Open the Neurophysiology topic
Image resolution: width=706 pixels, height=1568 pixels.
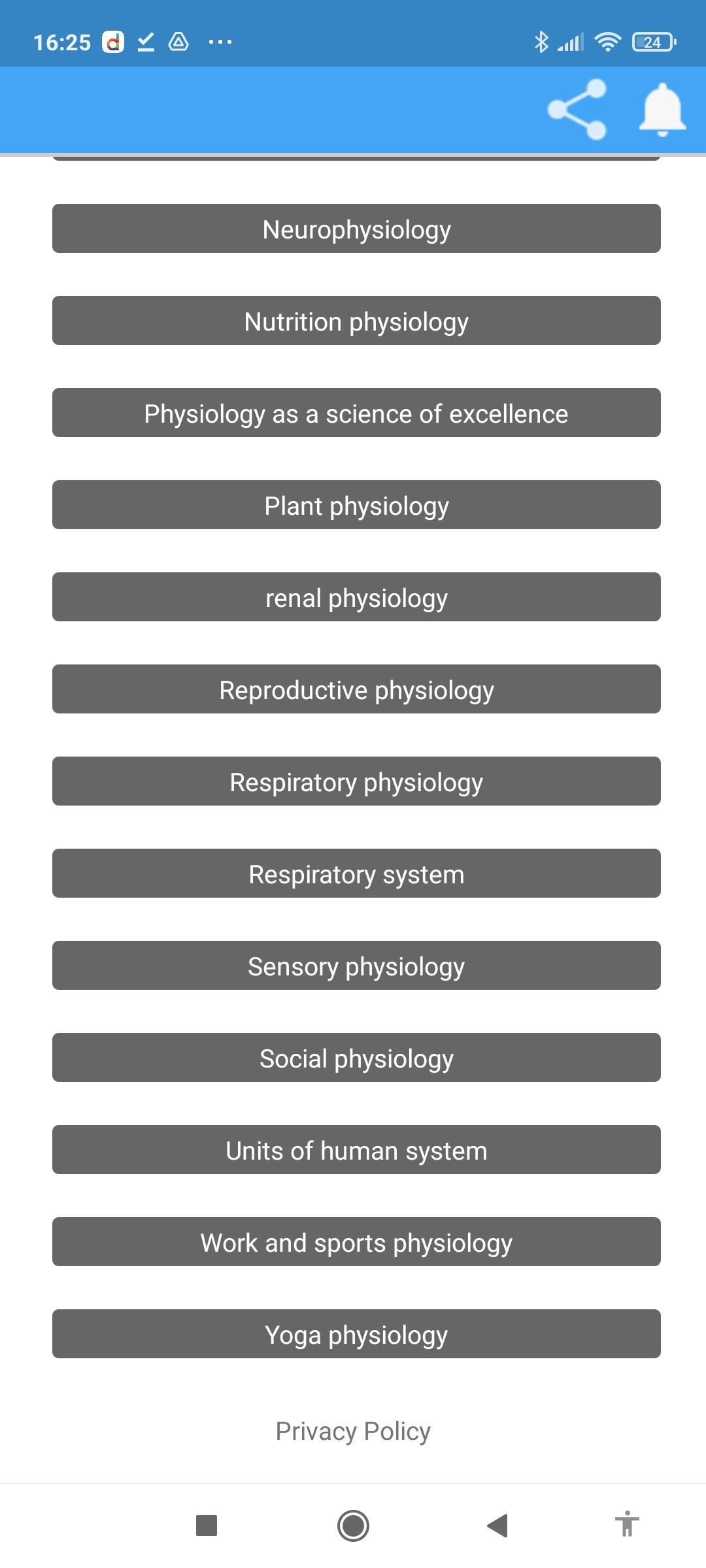tap(356, 229)
